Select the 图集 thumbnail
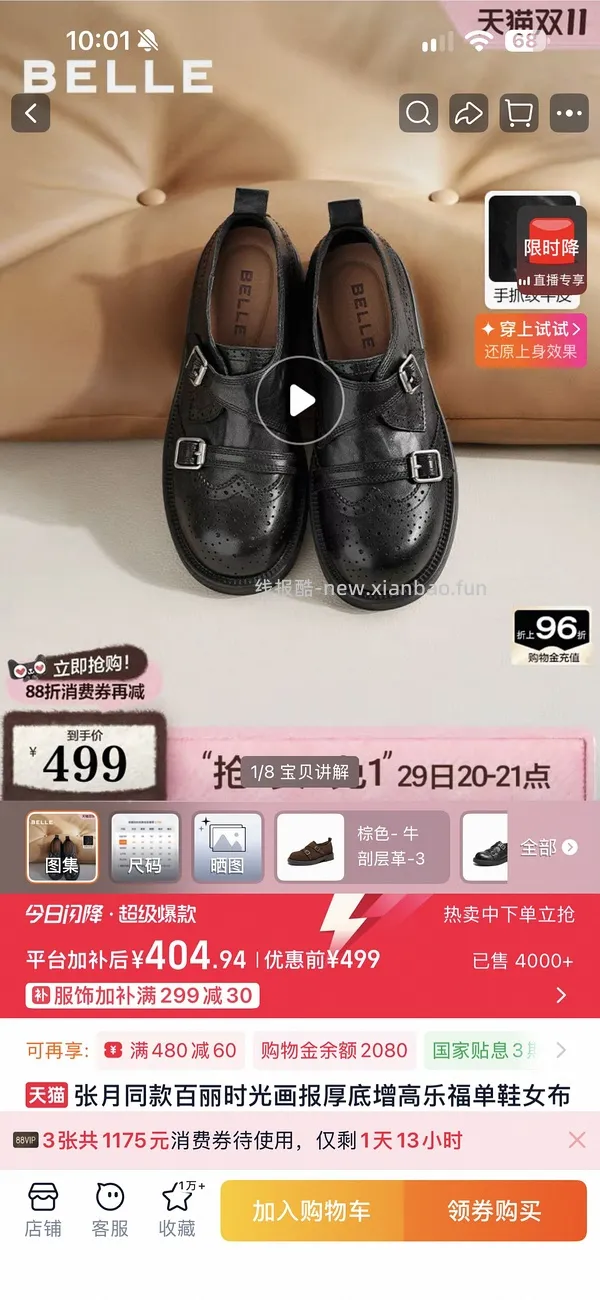The width and height of the screenshot is (600, 1300). point(62,847)
